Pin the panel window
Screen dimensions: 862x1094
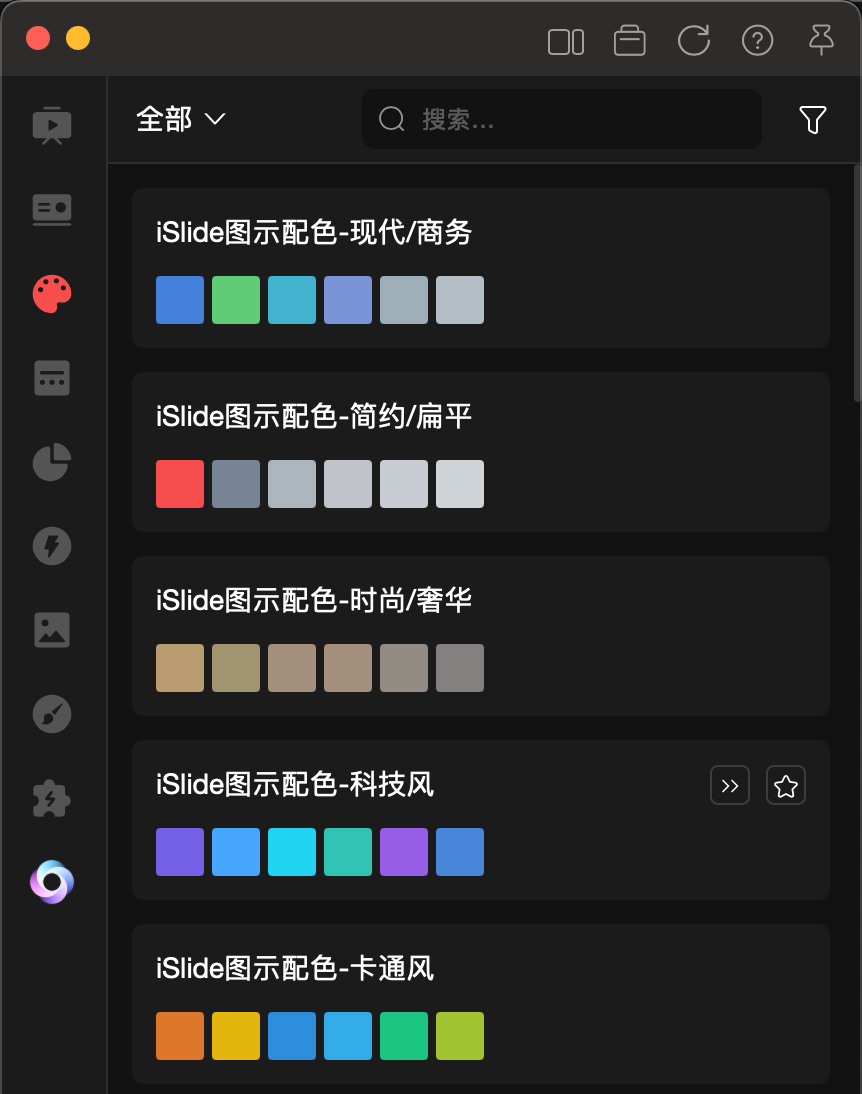point(821,40)
